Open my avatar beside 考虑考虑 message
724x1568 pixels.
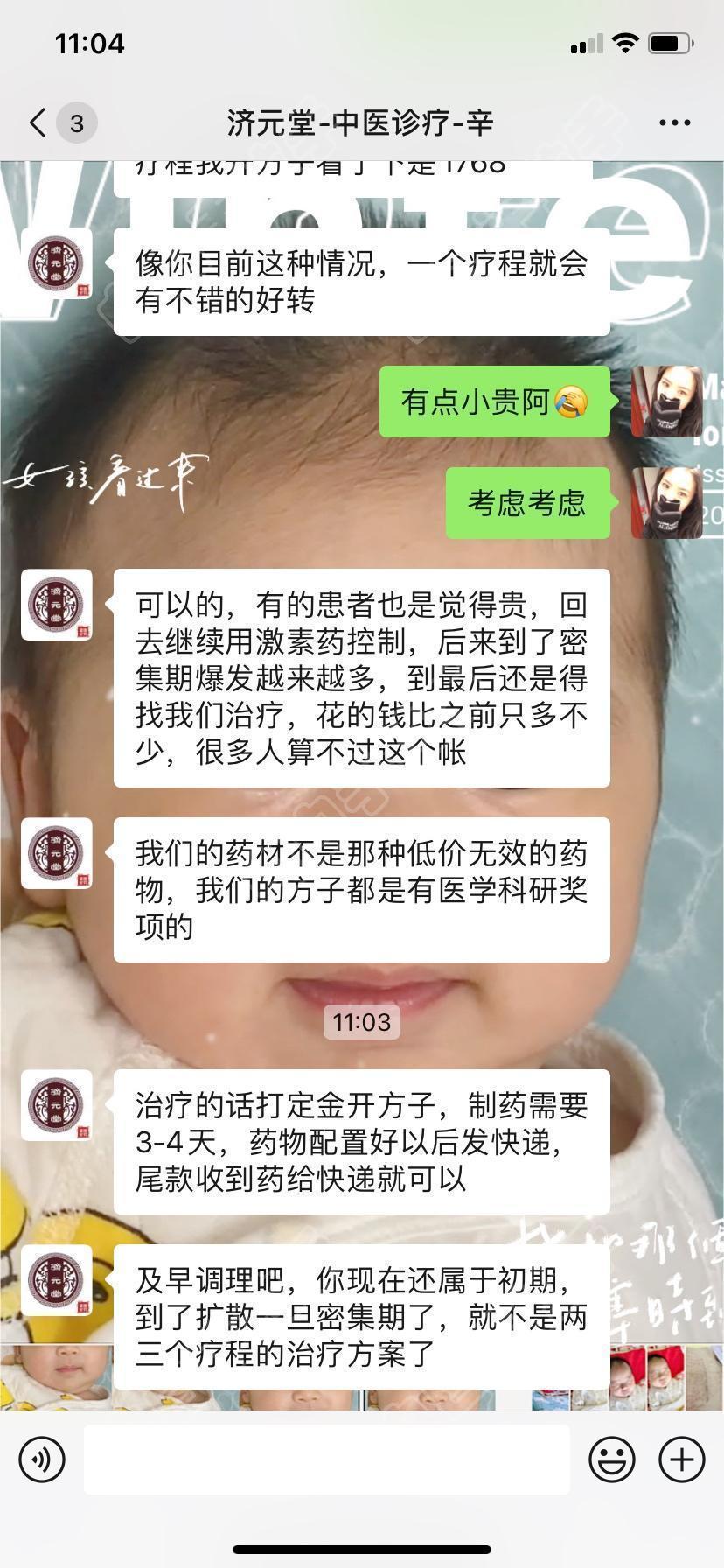tap(666, 502)
